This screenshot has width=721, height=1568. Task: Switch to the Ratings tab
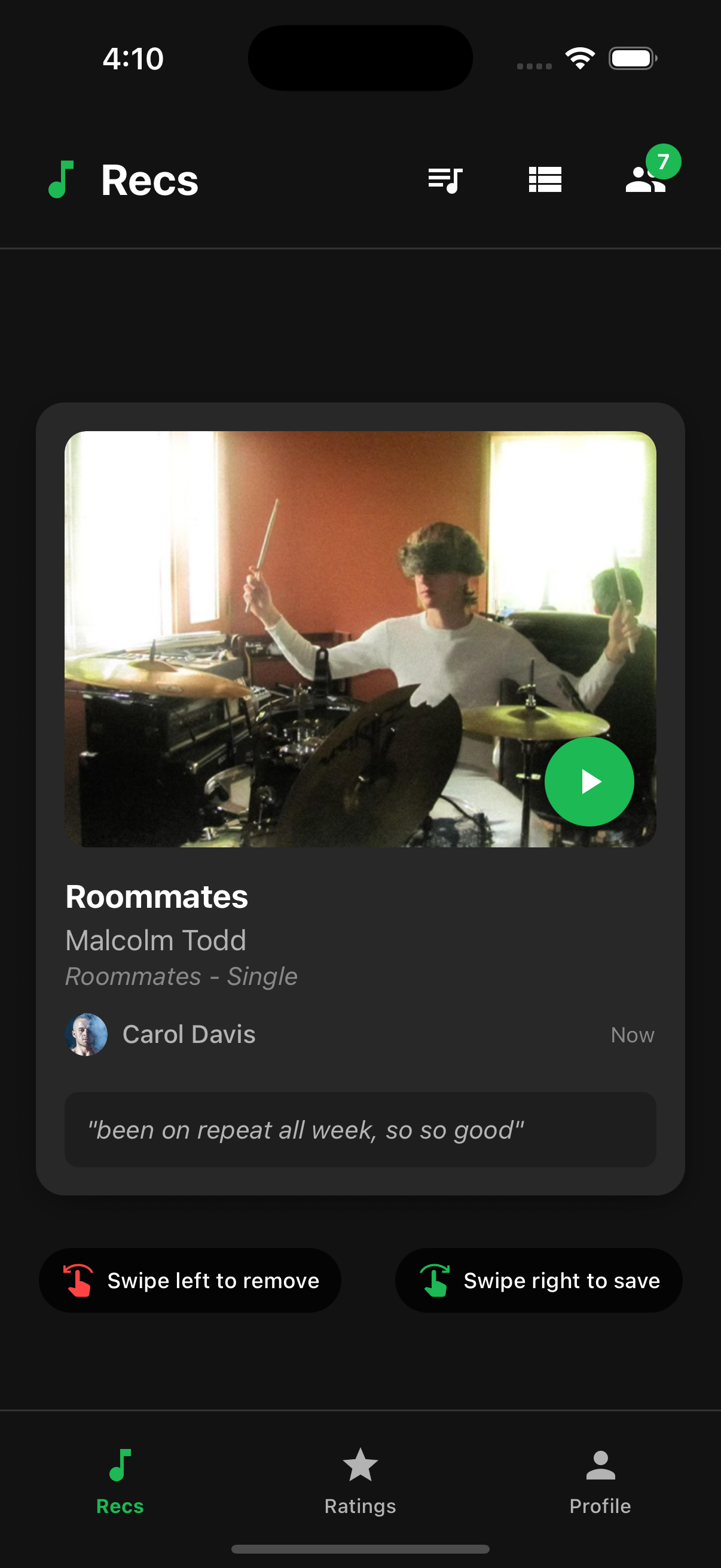[360, 1481]
